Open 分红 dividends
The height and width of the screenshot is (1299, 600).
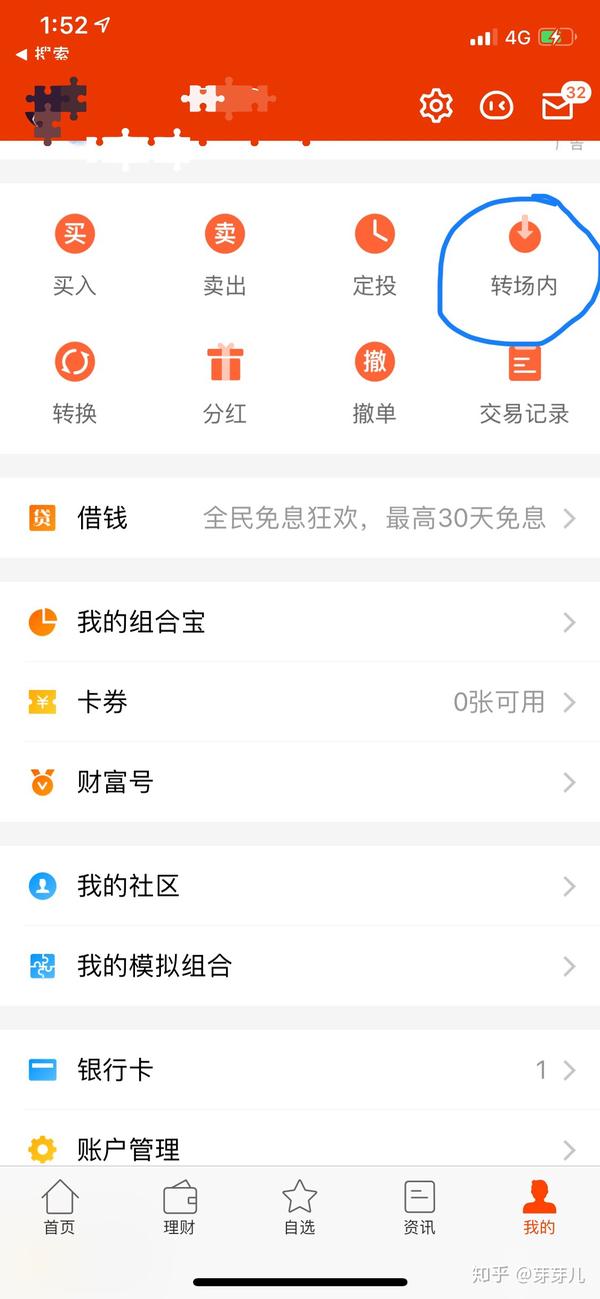click(x=225, y=384)
